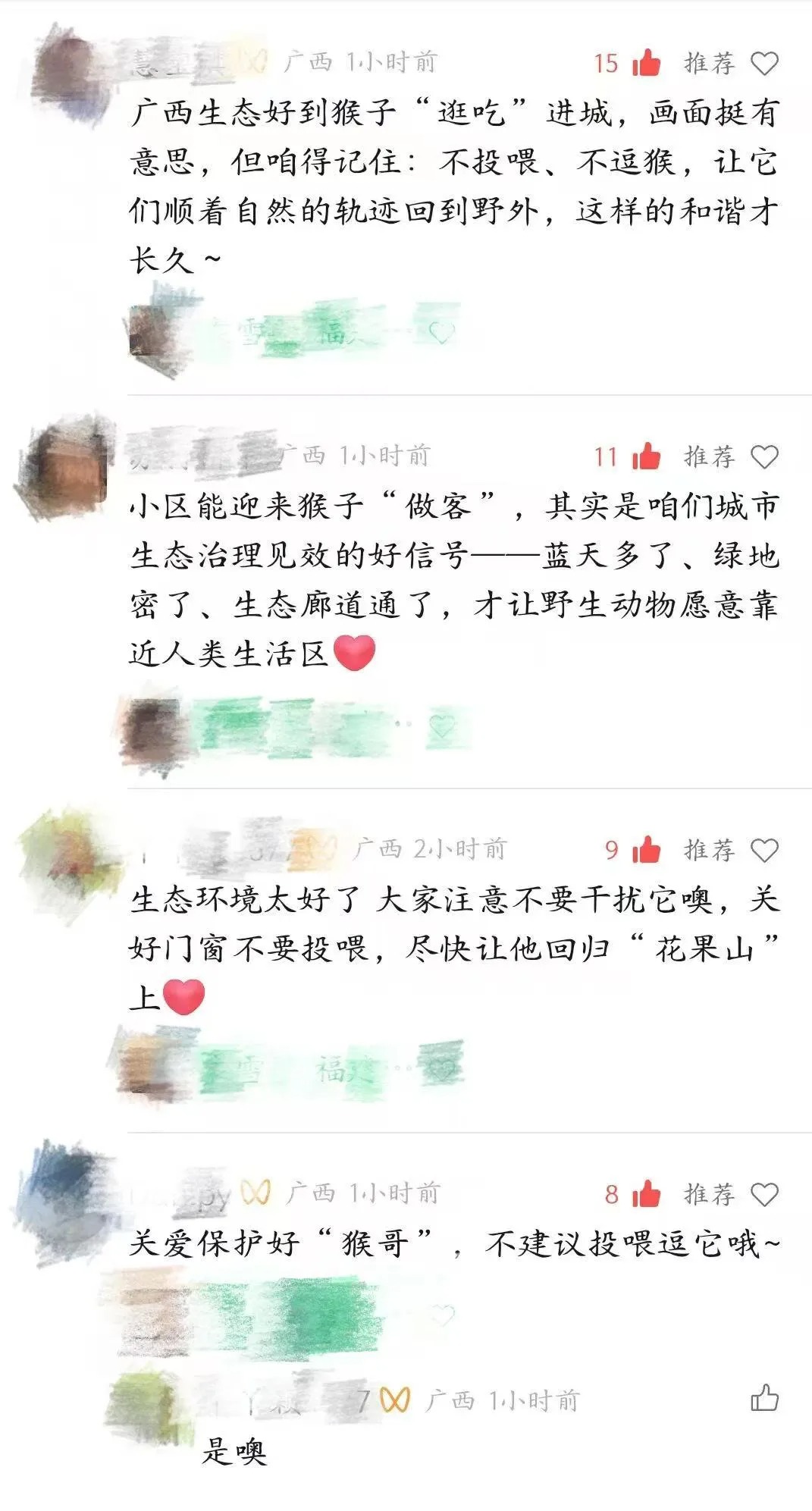Like the comment about 小区迎来猴子"做客"

click(646, 456)
